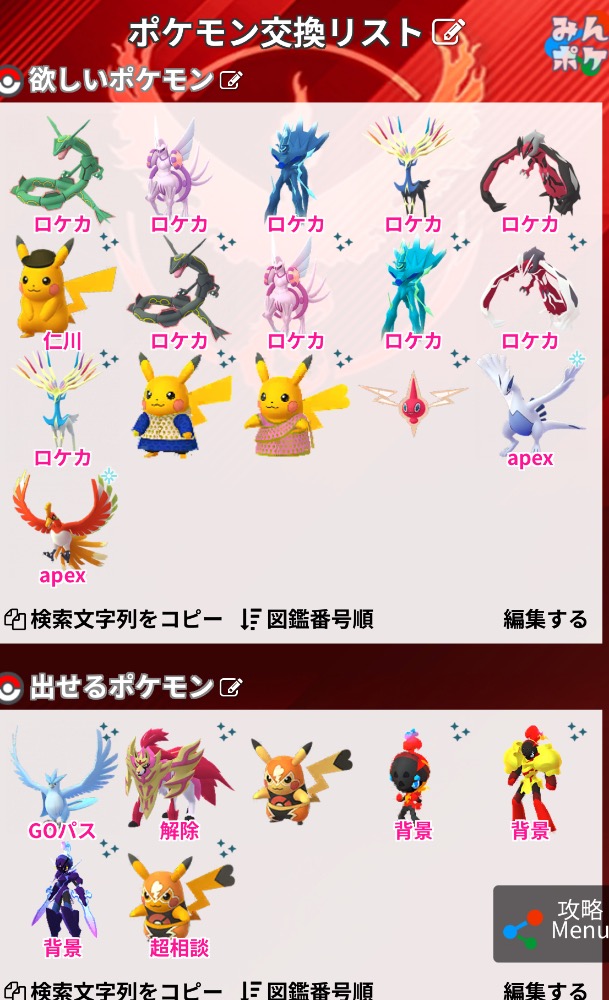The height and width of the screenshot is (1000, 609).
Task: Edit the ポケモン交換リスト title
Action: pyautogui.click(x=447, y=33)
